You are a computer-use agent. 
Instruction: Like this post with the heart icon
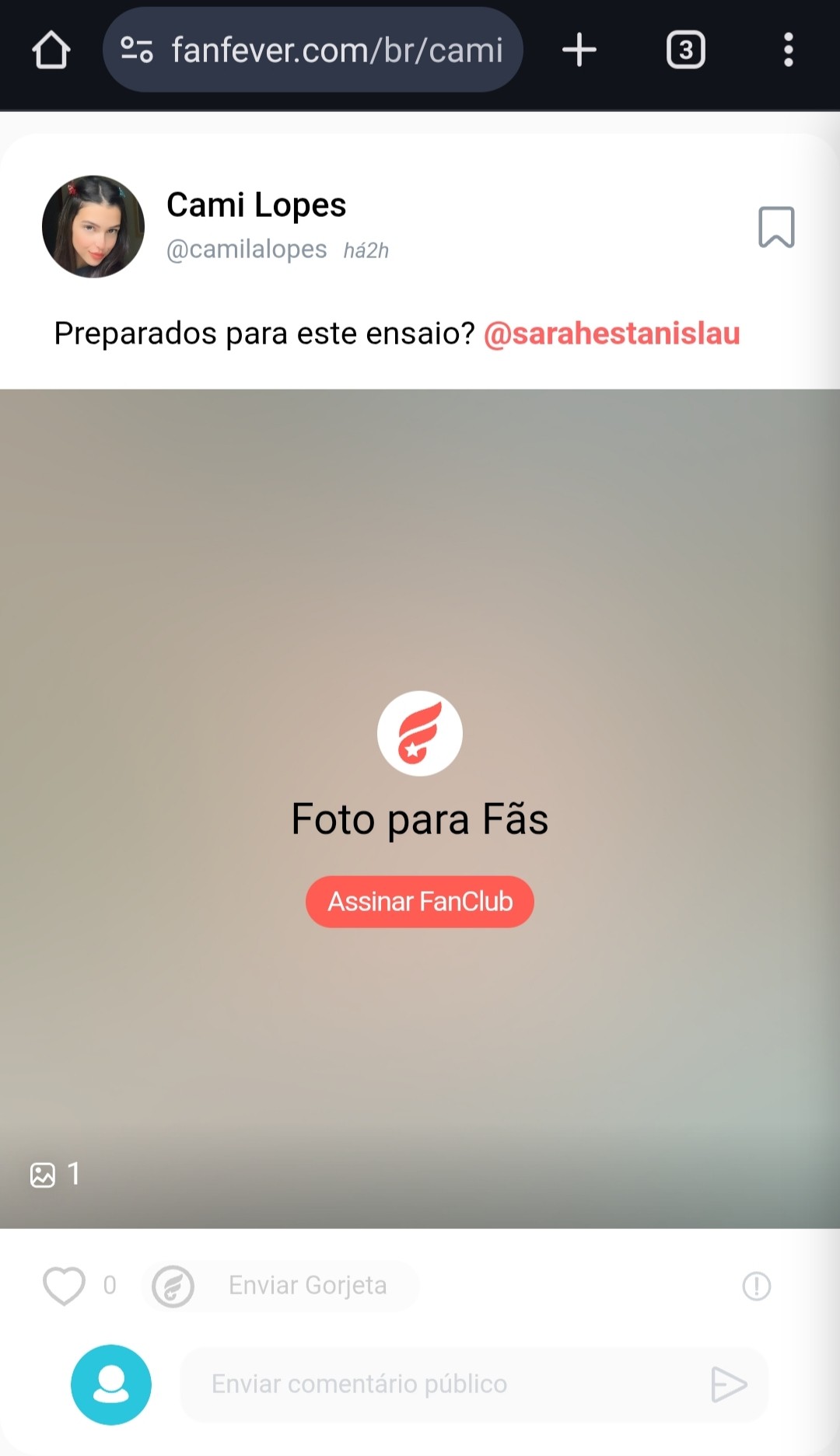(x=64, y=1285)
